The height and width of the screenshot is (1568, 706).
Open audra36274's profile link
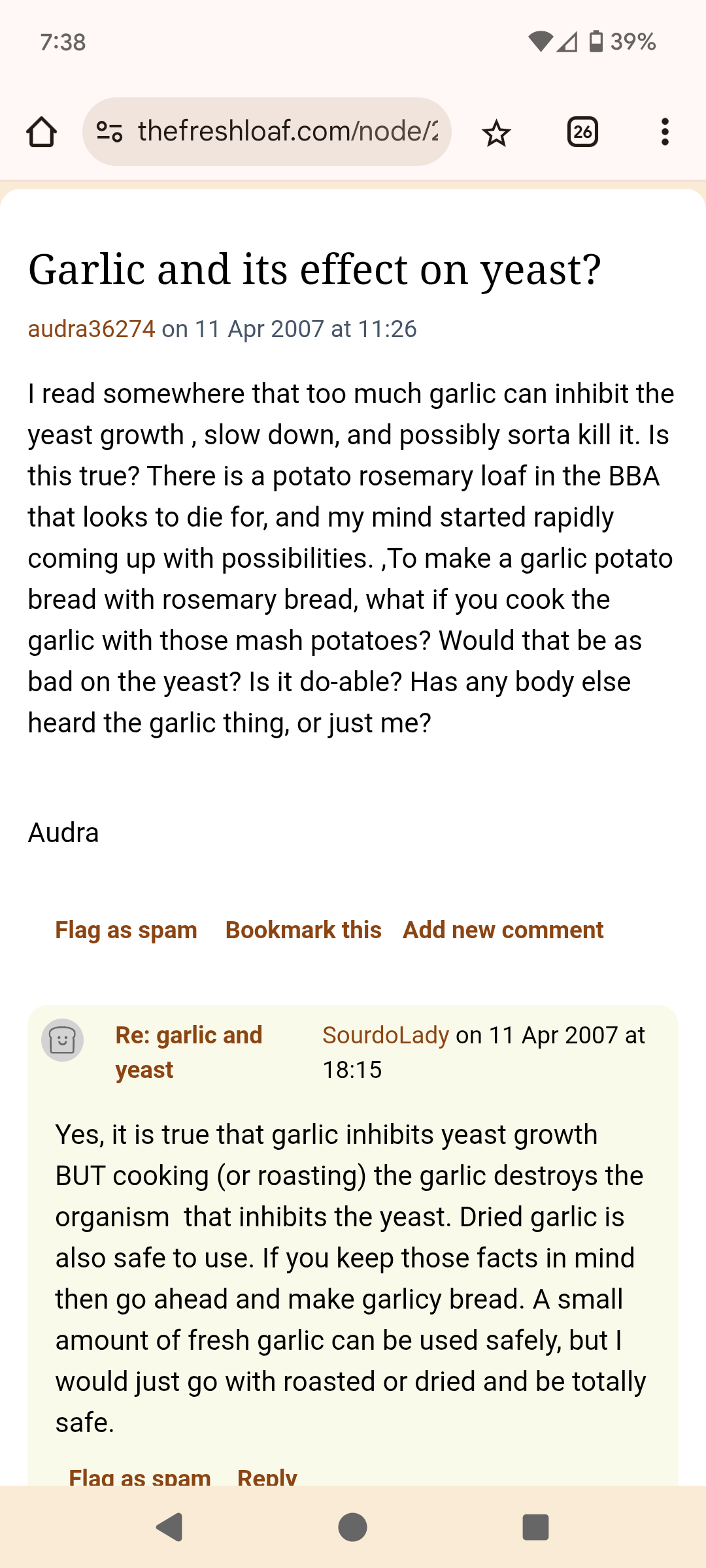(92, 329)
